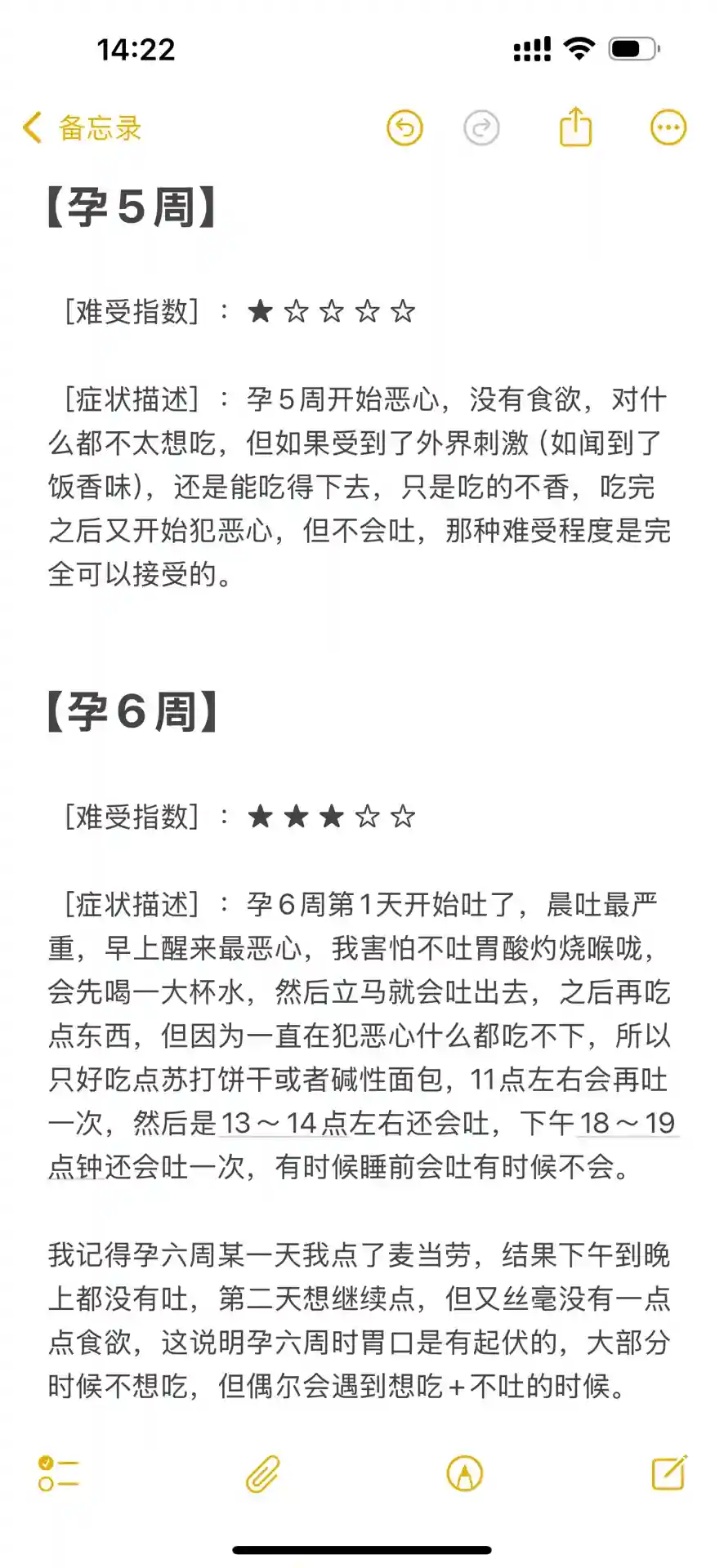This screenshot has height=1568, width=724.
Task: Tap the underlined 18～19点钟 time link
Action: click(x=627, y=1124)
